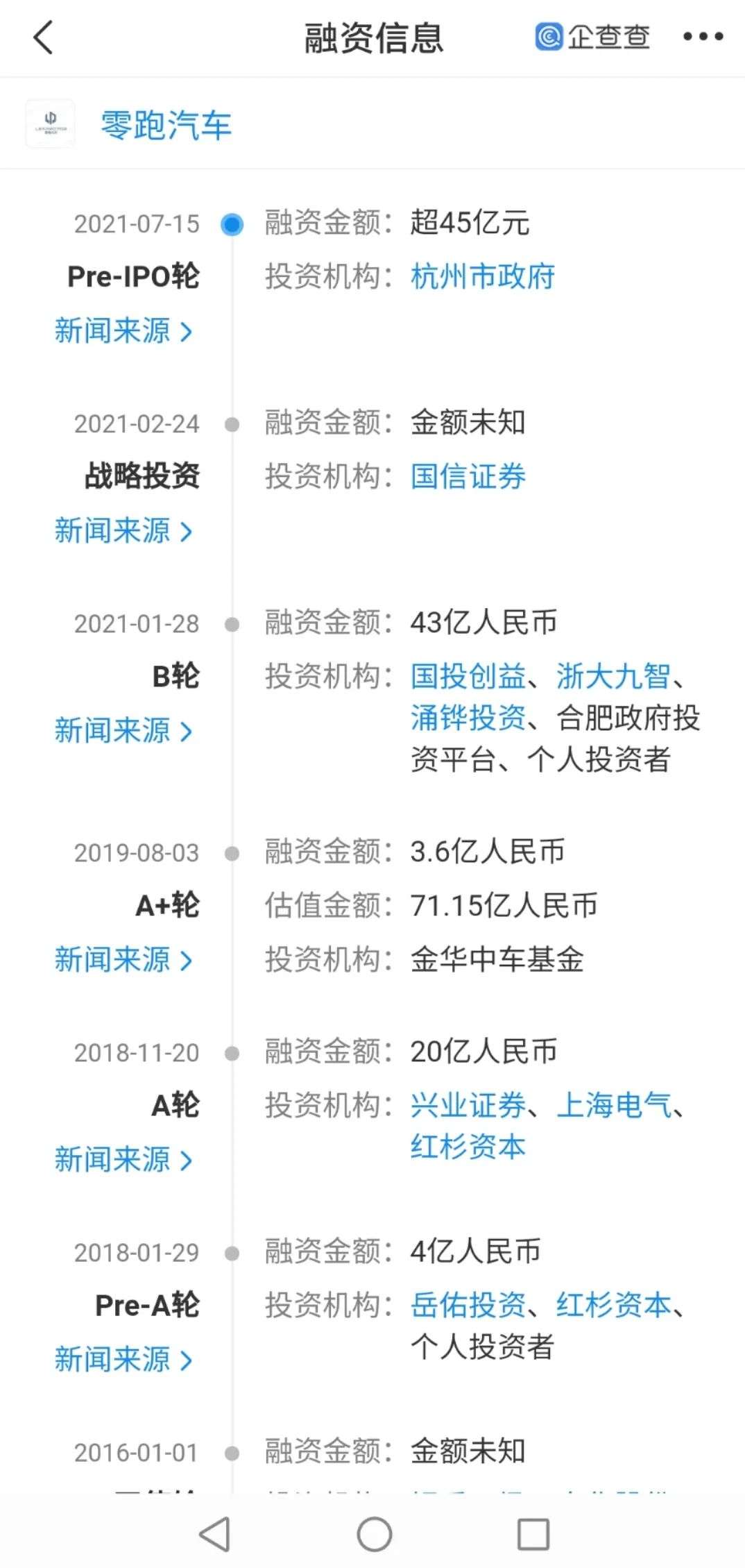View investor 上海电气
Screen dimensions: 745x1568
point(613,1105)
